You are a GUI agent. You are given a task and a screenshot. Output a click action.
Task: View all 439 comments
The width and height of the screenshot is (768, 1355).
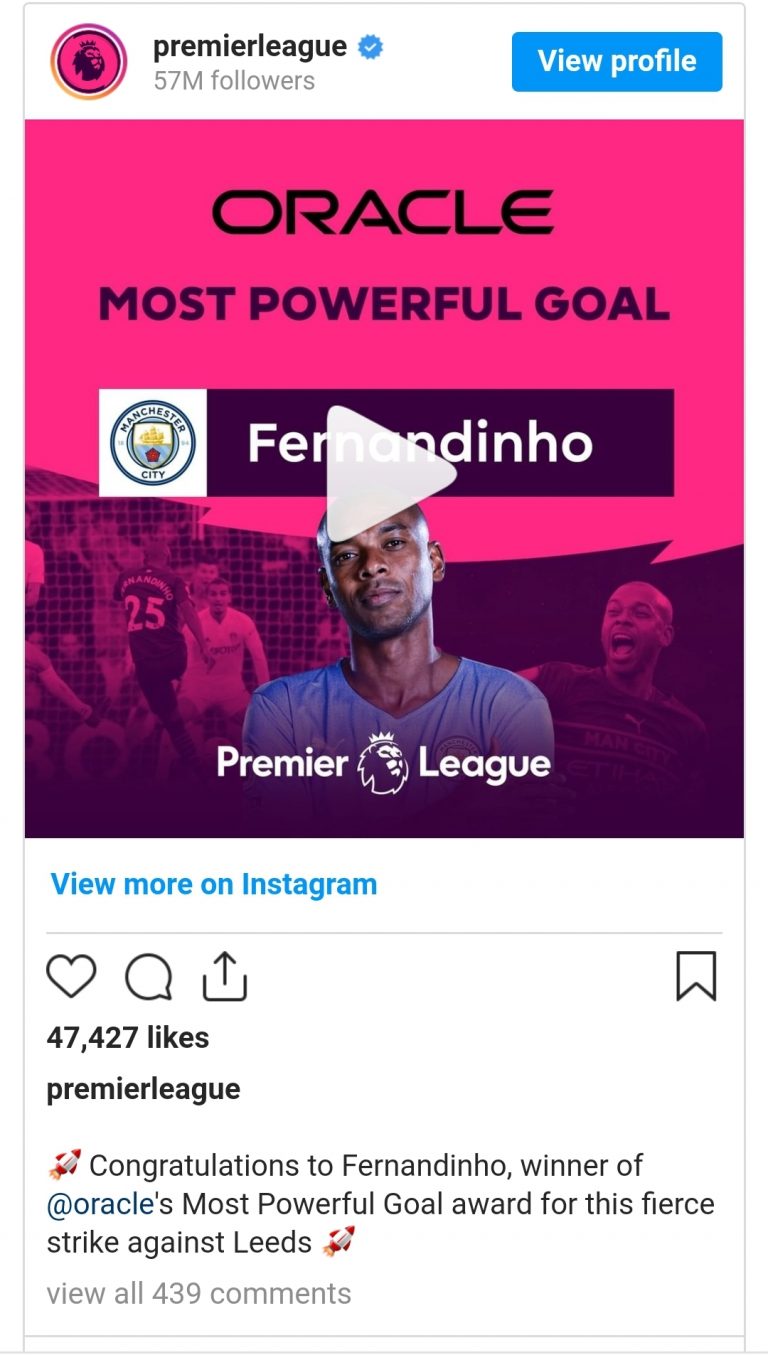199,1293
